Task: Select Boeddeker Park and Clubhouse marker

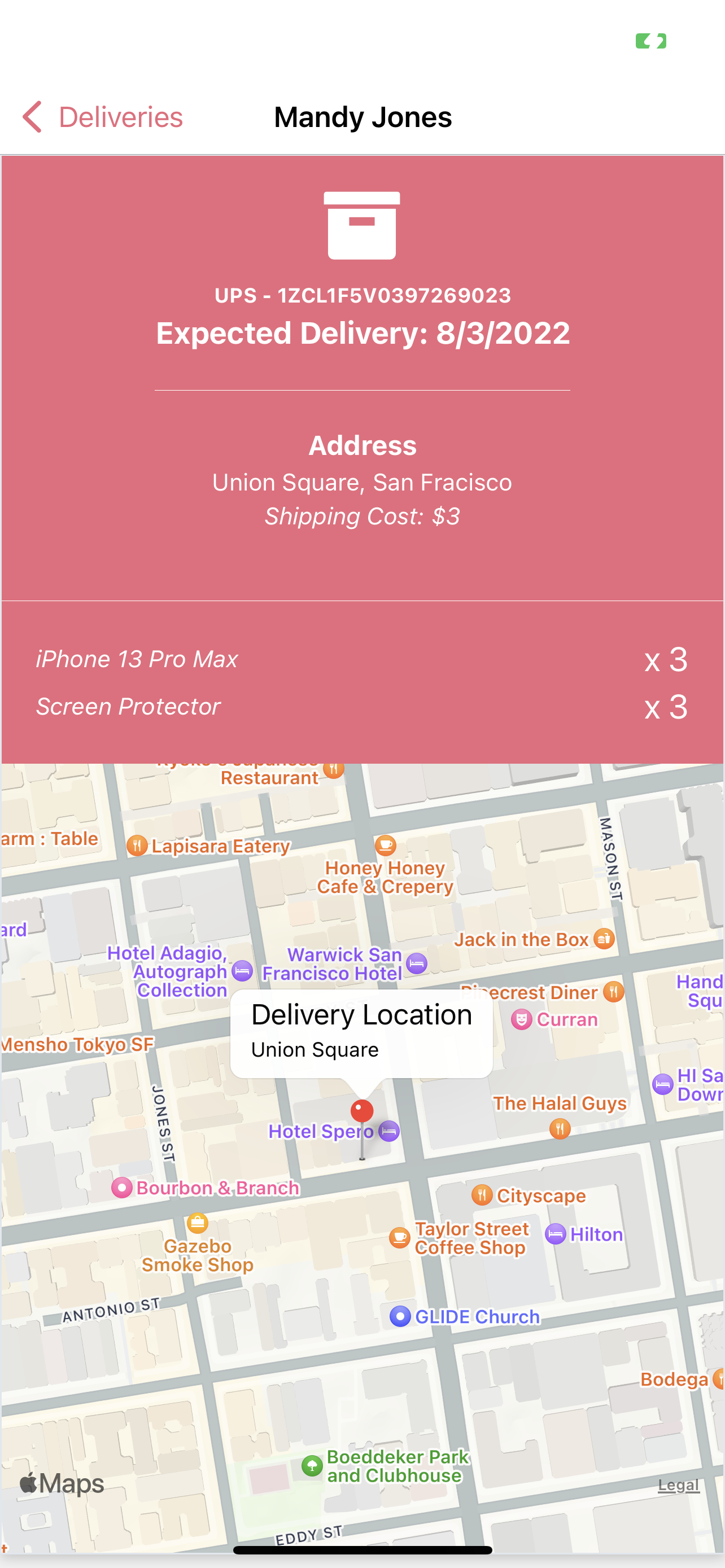Action: [x=312, y=1466]
